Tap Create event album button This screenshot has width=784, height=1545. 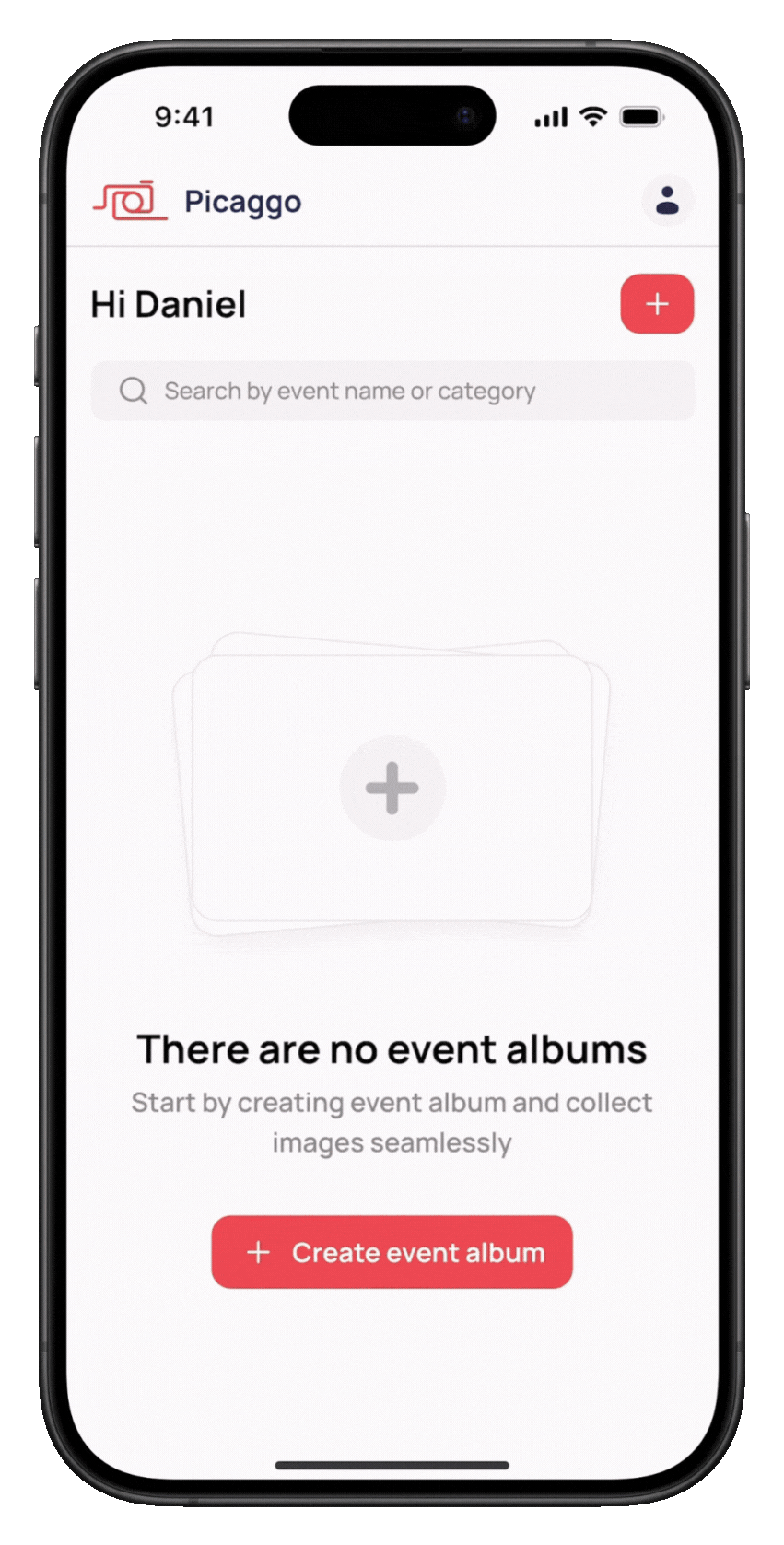click(x=392, y=1252)
